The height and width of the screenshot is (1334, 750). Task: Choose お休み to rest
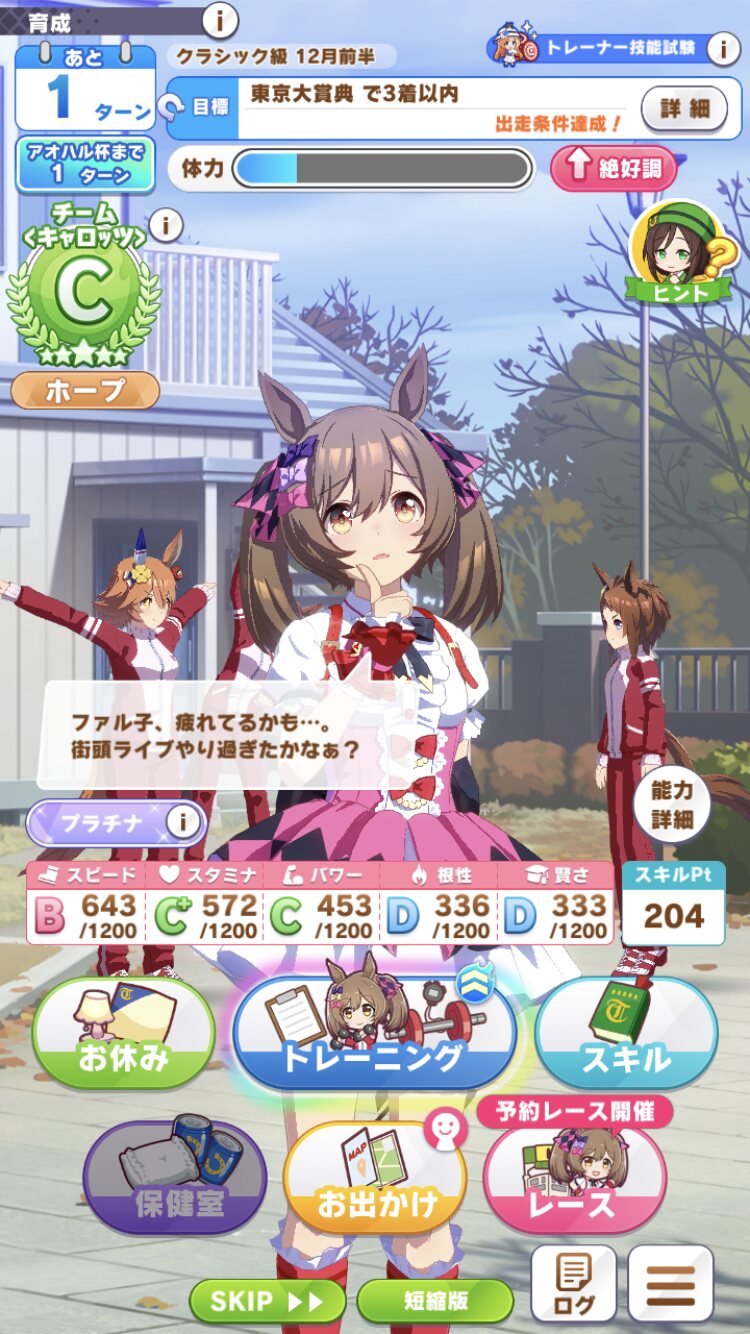coord(123,1034)
